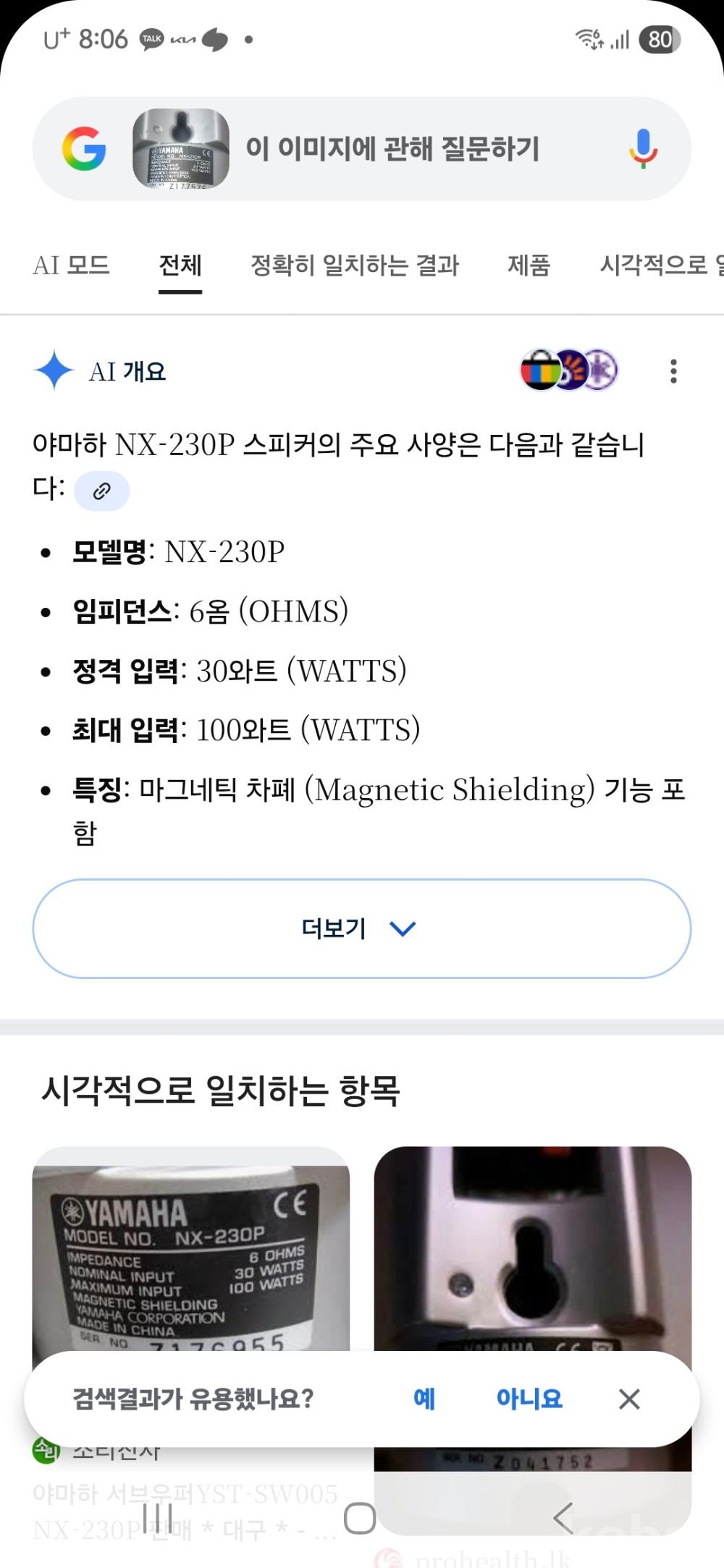
Task: Answer 아니요 to the search feedback prompt
Action: click(529, 1399)
